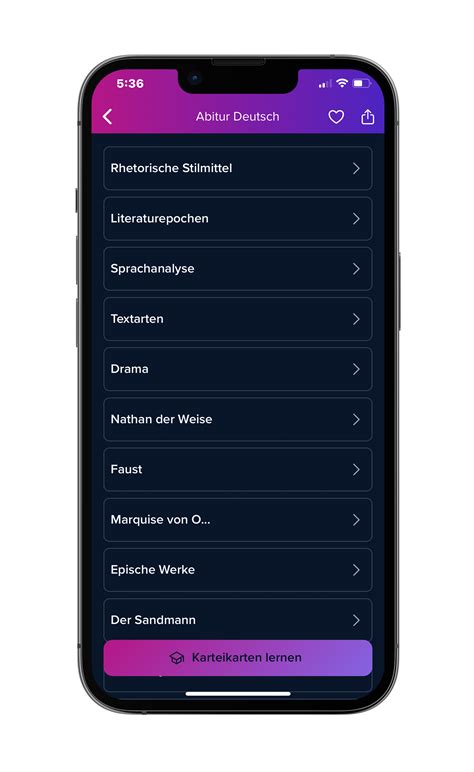The height and width of the screenshot is (772, 474).
Task: Open Rhetorische Stilmittel
Action: pos(238,168)
